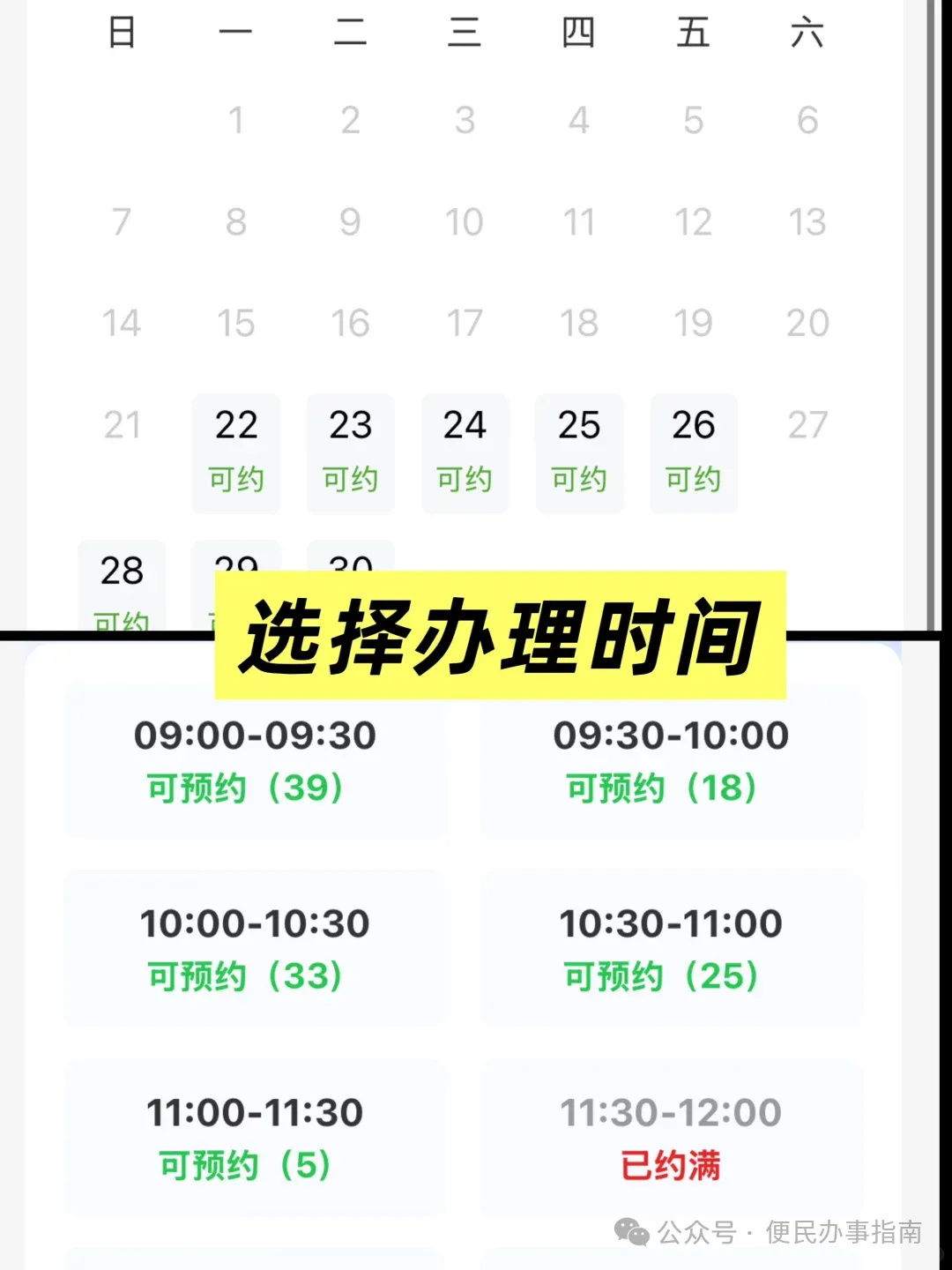Image resolution: width=952 pixels, height=1270 pixels.
Task: Choose the 09:30-10:00 time slot
Action: [672, 760]
